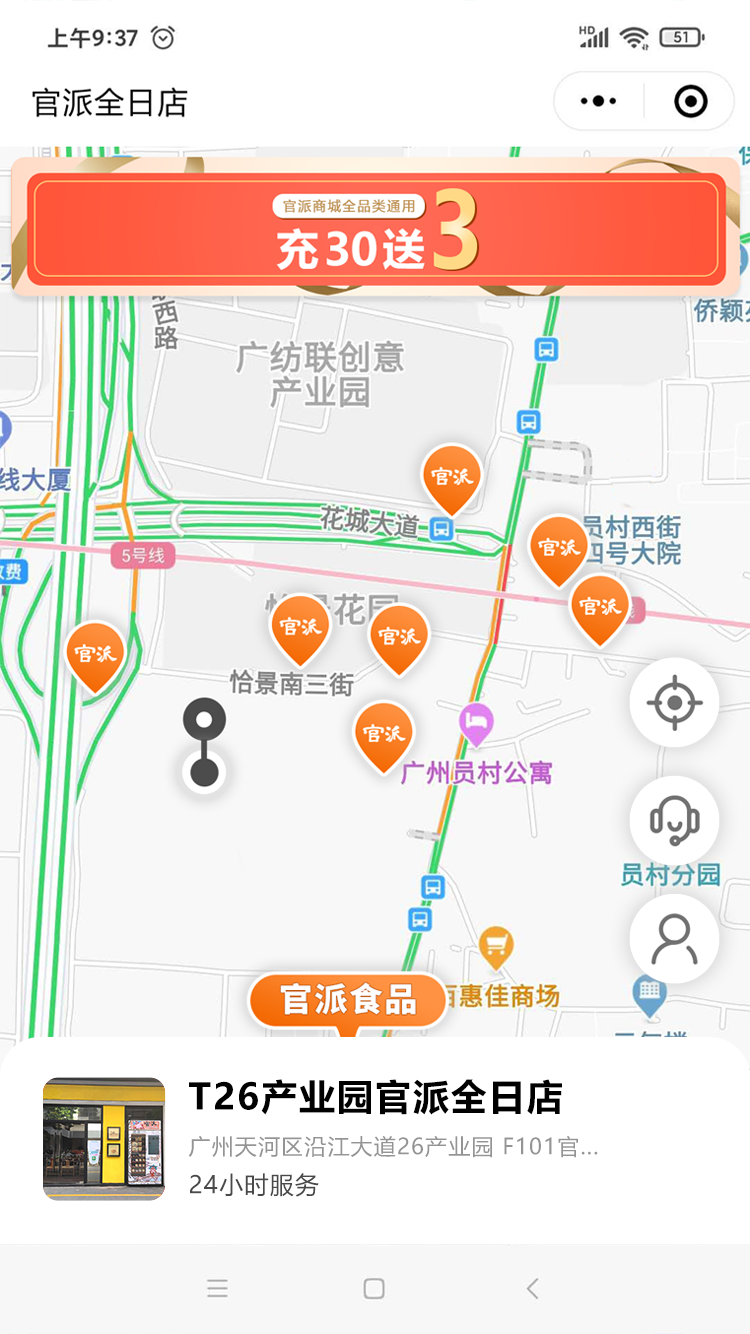Open the mini program more options menu
The width and height of the screenshot is (750, 1334).
(598, 101)
